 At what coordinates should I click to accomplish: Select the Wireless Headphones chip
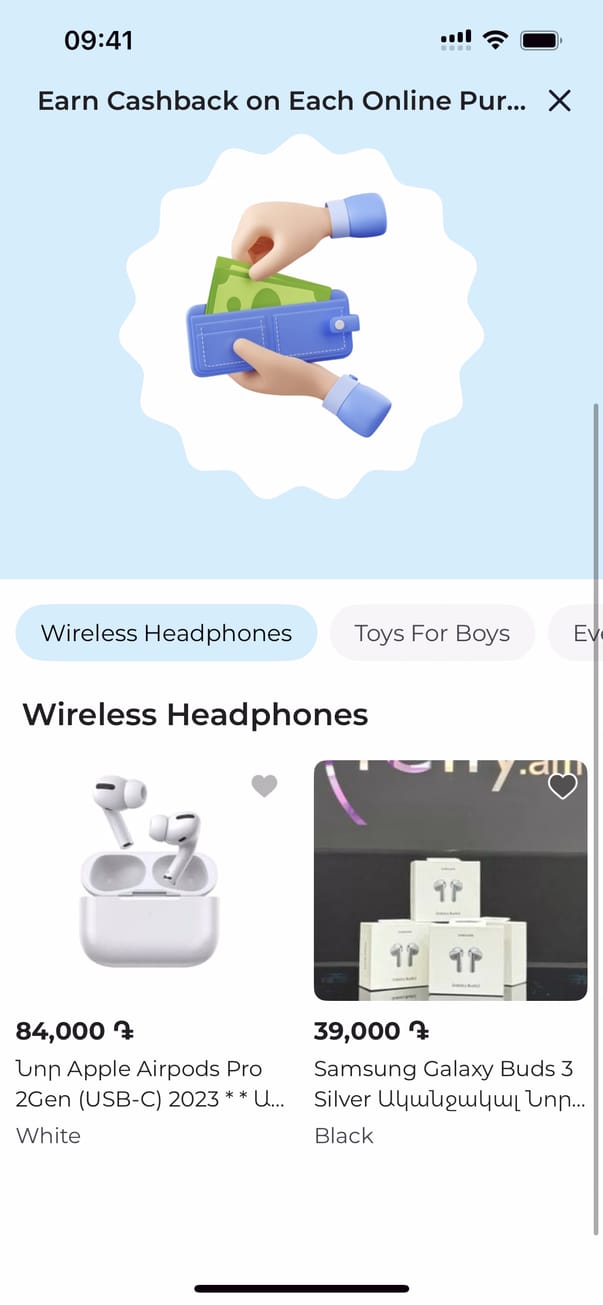coord(166,633)
